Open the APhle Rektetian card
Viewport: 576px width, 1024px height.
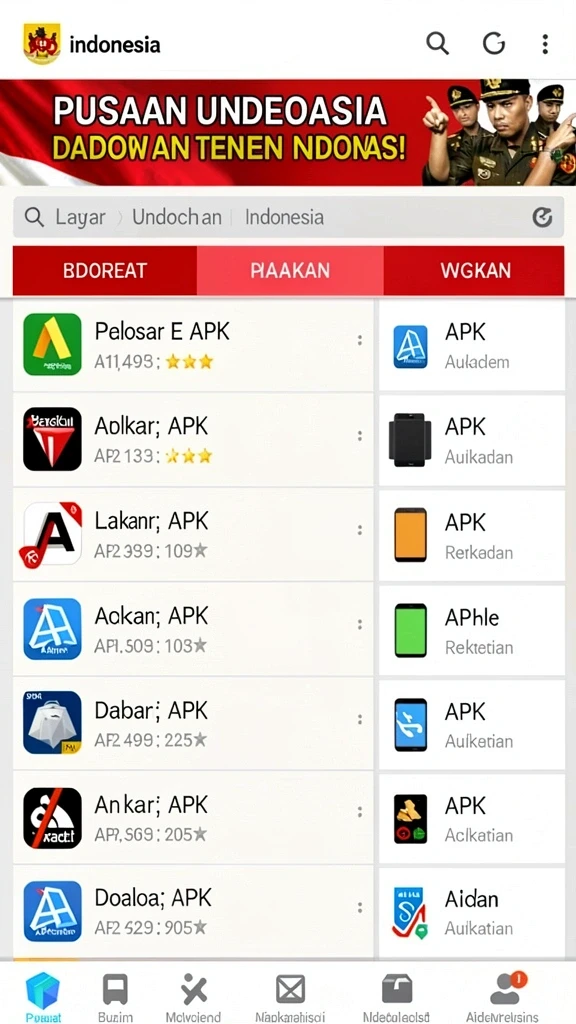click(472, 630)
